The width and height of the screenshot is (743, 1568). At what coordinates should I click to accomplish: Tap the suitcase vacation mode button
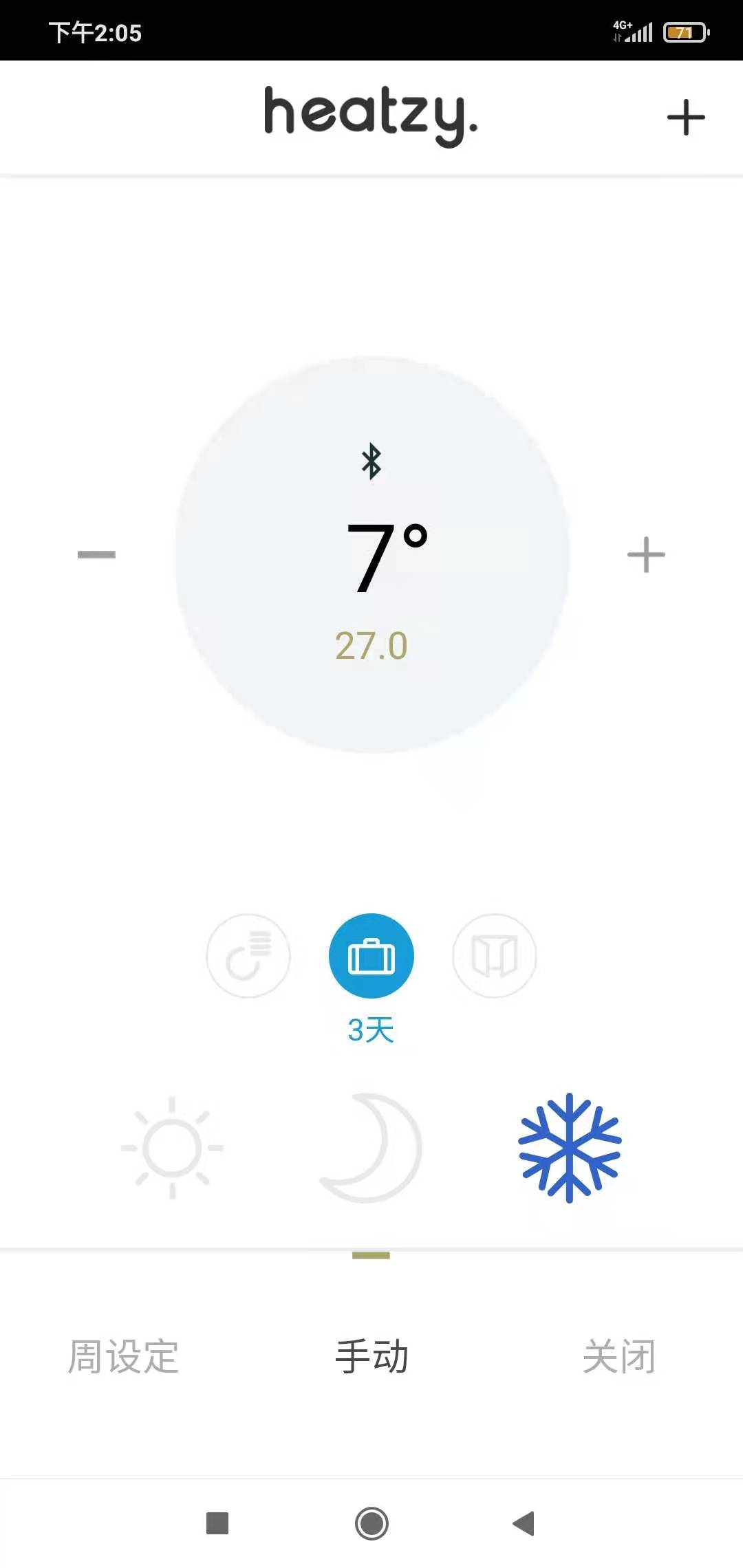(371, 956)
